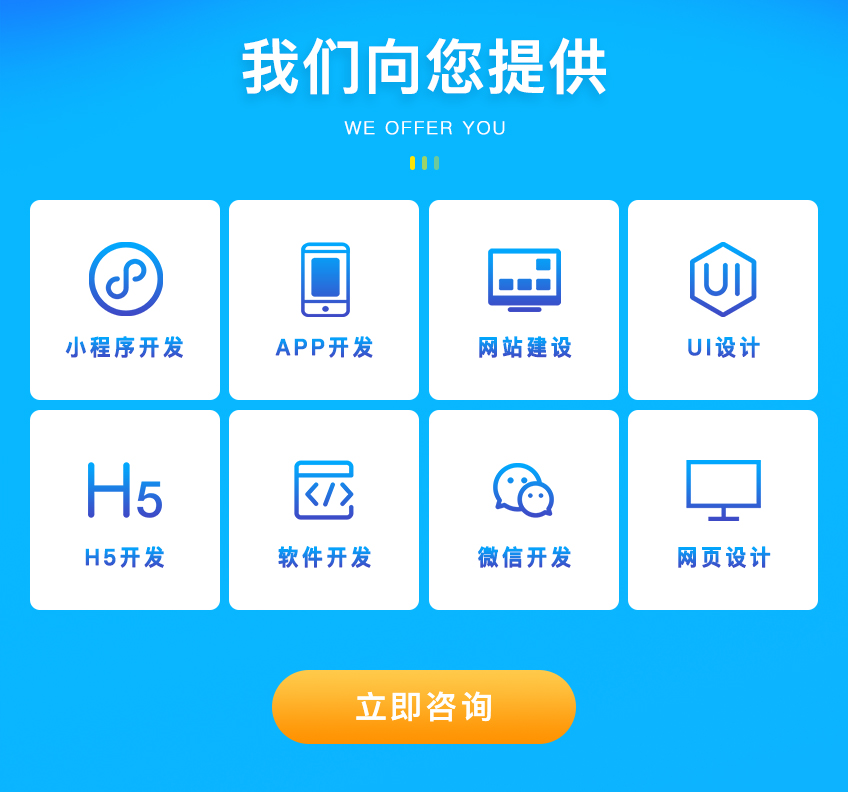View the 网页设计 service card
This screenshot has width=848, height=792.
click(723, 510)
